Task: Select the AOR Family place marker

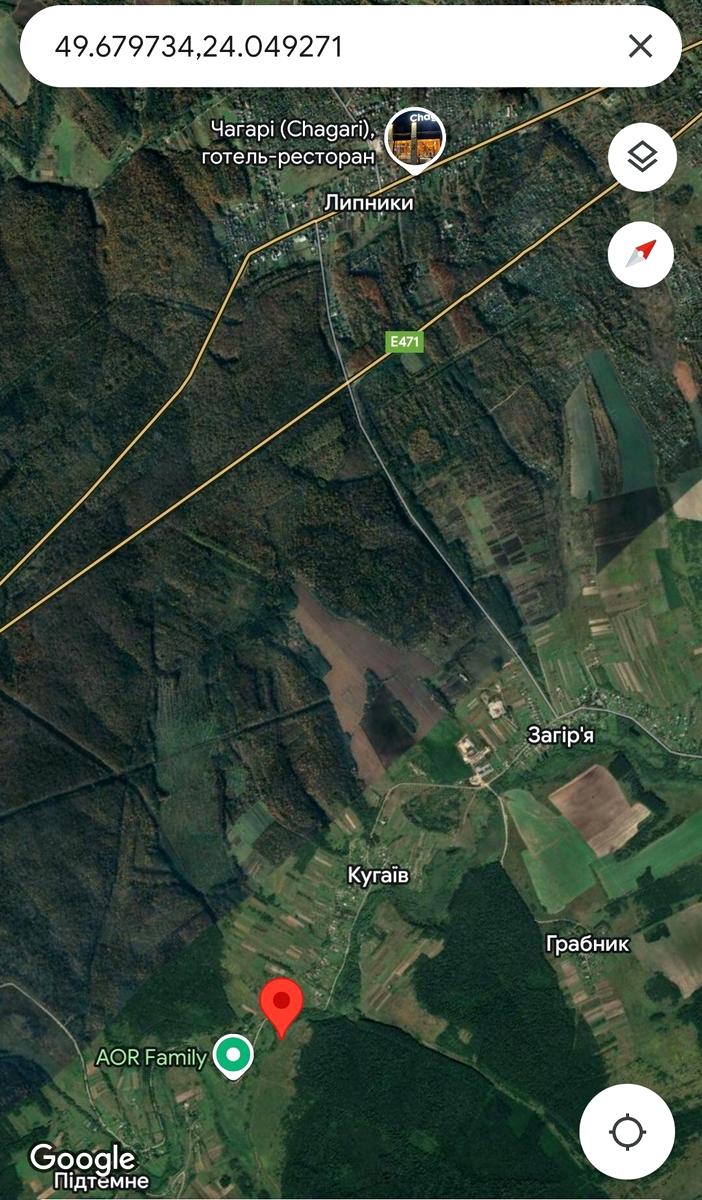Action: pos(236,1055)
